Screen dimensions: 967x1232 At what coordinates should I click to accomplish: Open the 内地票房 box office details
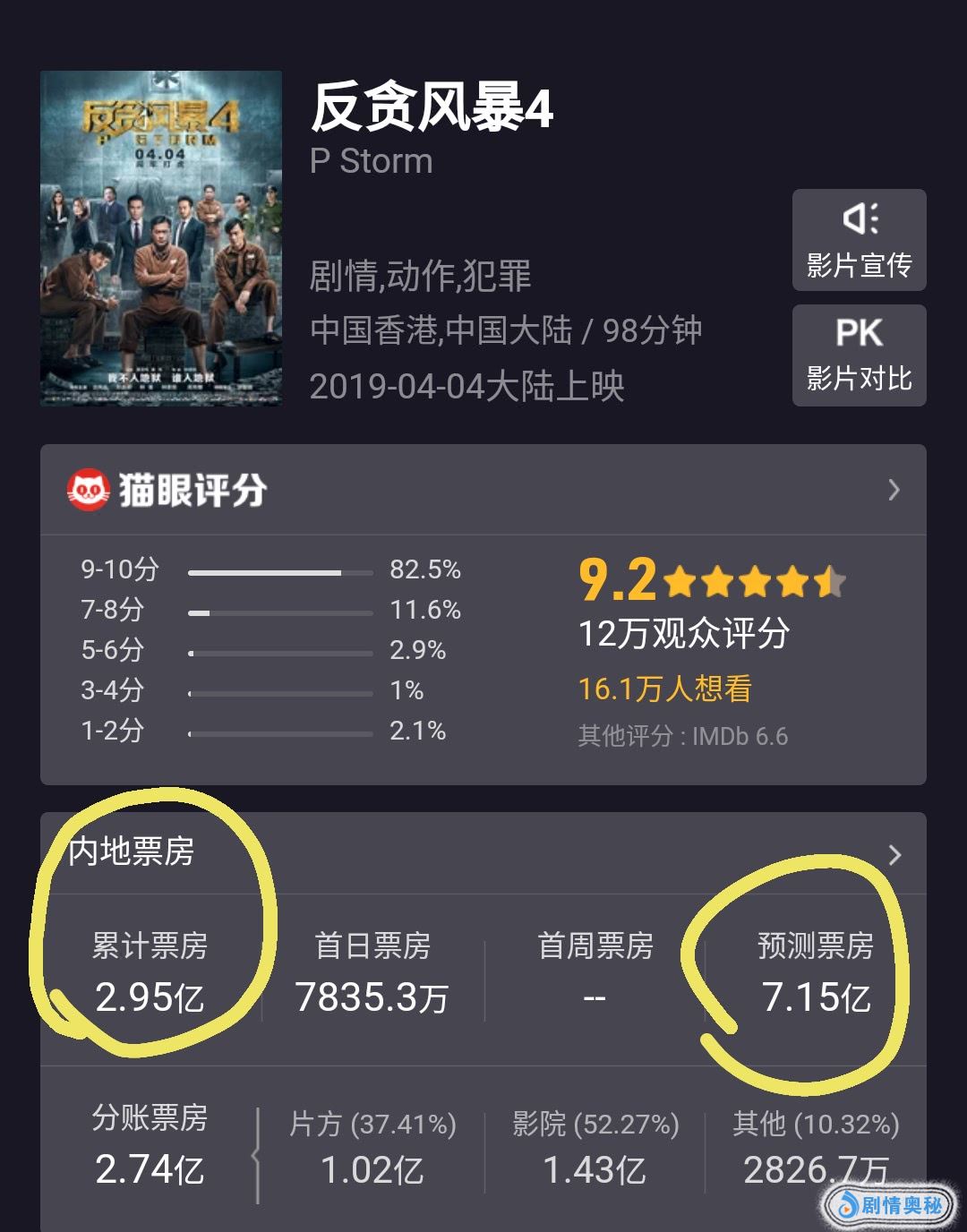point(894,854)
